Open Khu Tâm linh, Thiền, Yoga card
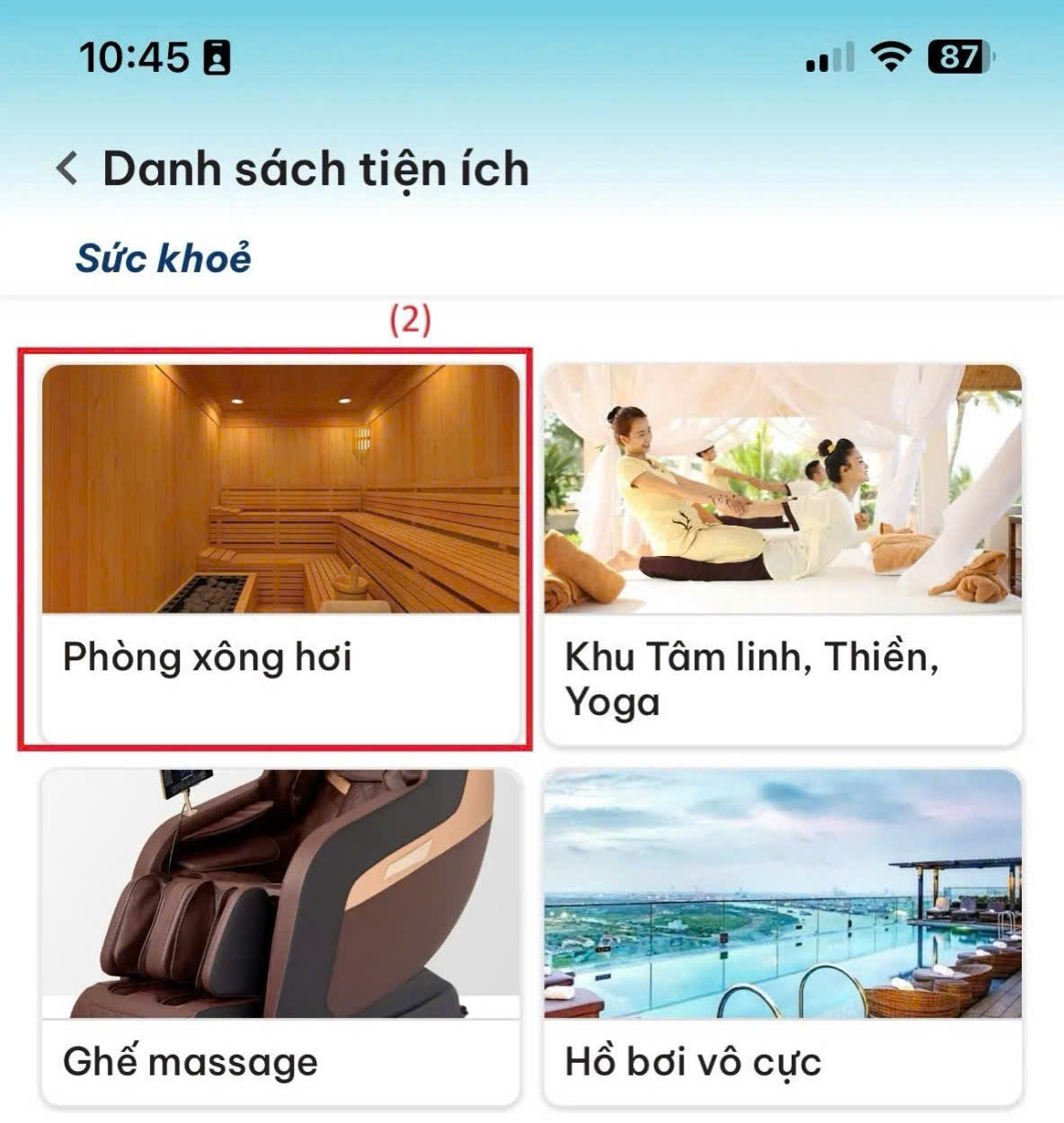The image size is (1064, 1123). (783, 553)
